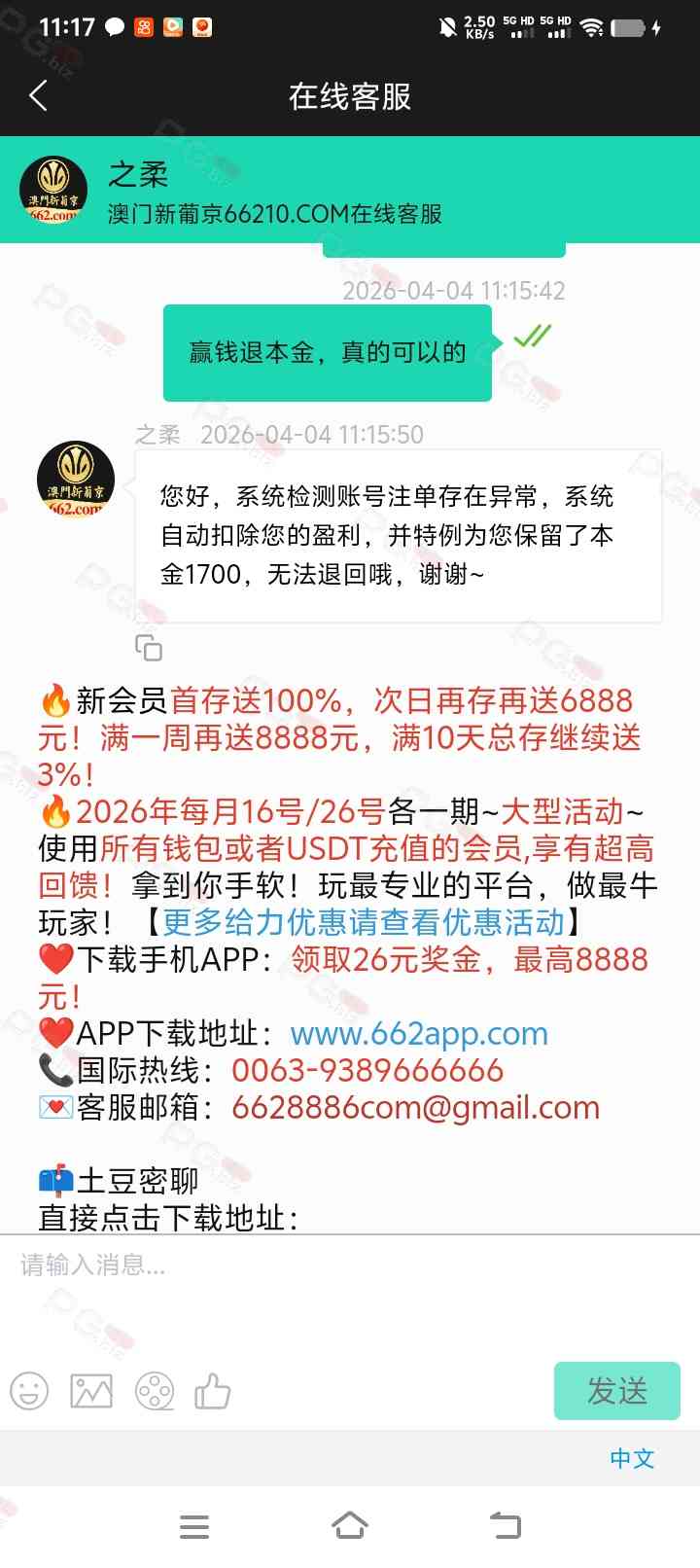Open the recent apps menu
700x1568 pixels.
194,1526
